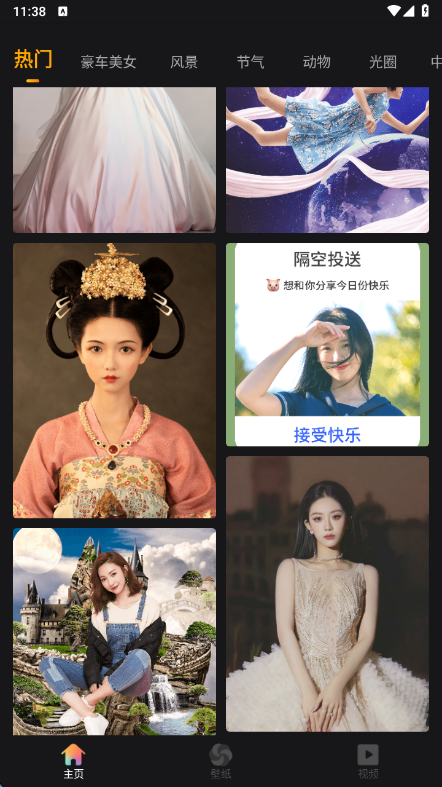The height and width of the screenshot is (787, 442).
Task: Go to the 光圈 tab
Action: click(x=383, y=62)
